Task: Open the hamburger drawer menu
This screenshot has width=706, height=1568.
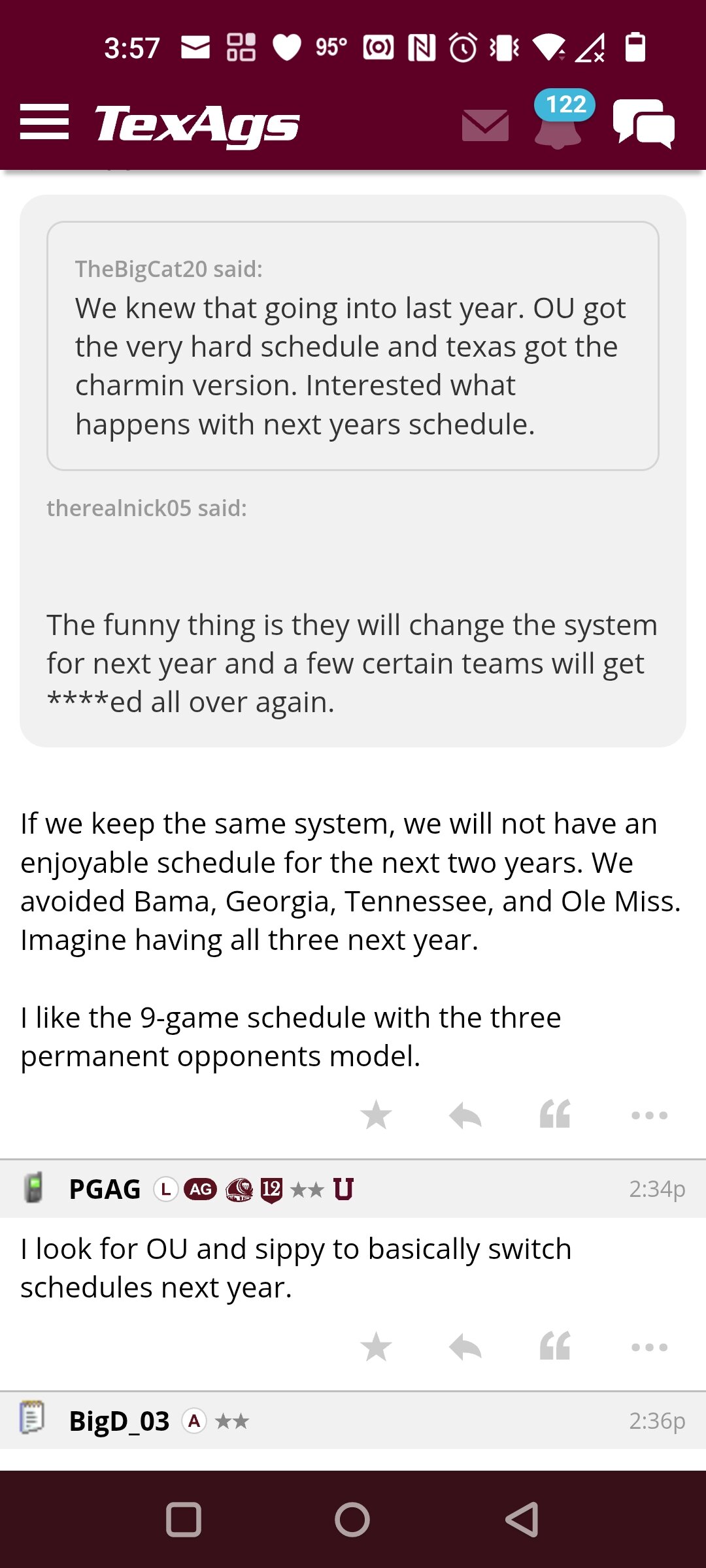Action: point(44,122)
